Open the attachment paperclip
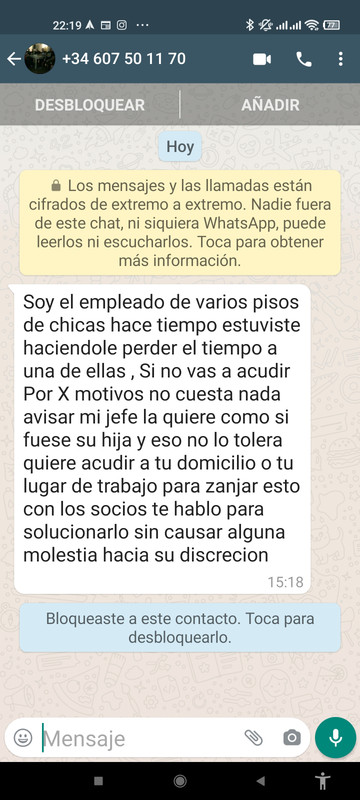The height and width of the screenshot is (800, 360). (x=253, y=737)
